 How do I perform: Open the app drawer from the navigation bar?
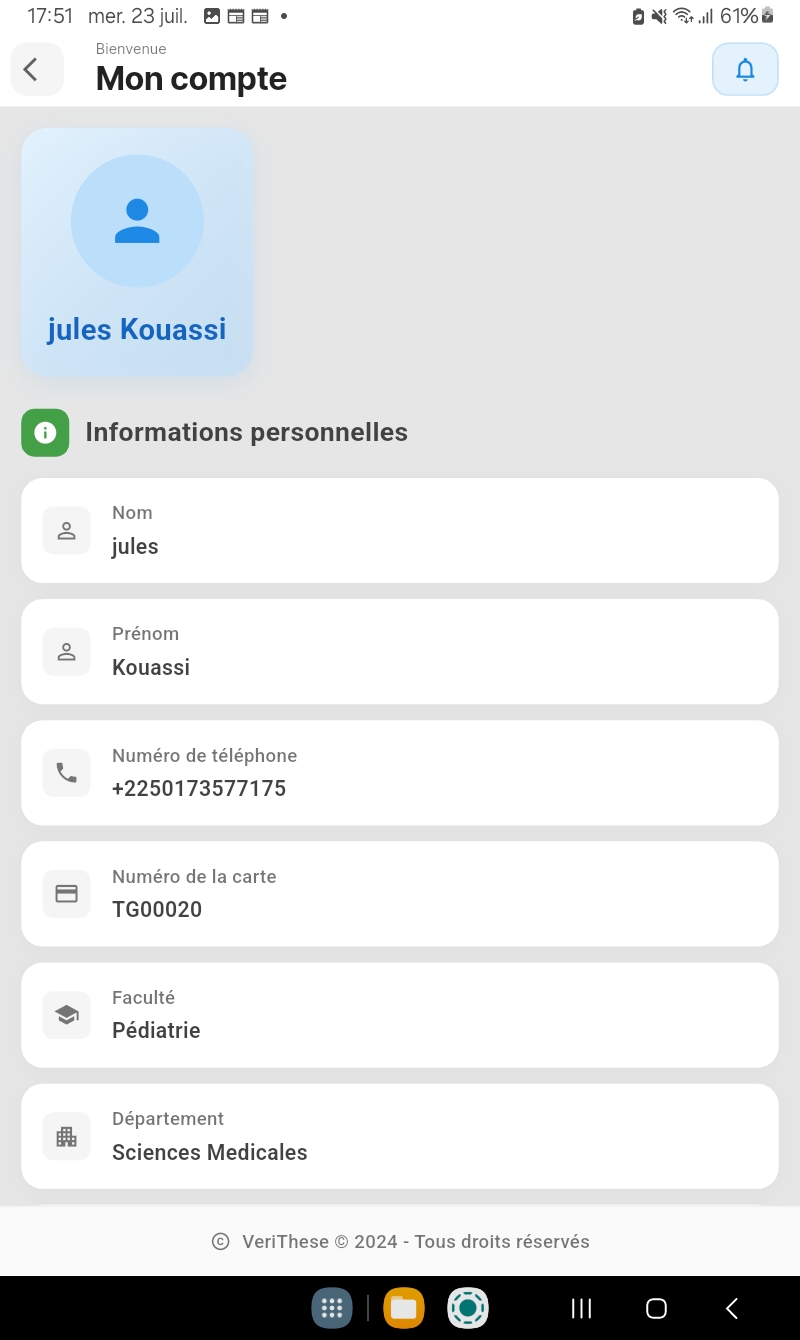pyautogui.click(x=332, y=1307)
